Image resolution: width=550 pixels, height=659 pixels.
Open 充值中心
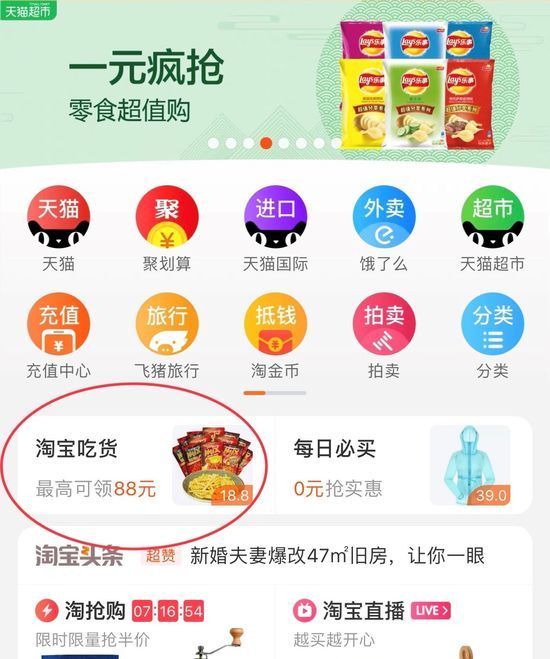point(58,336)
